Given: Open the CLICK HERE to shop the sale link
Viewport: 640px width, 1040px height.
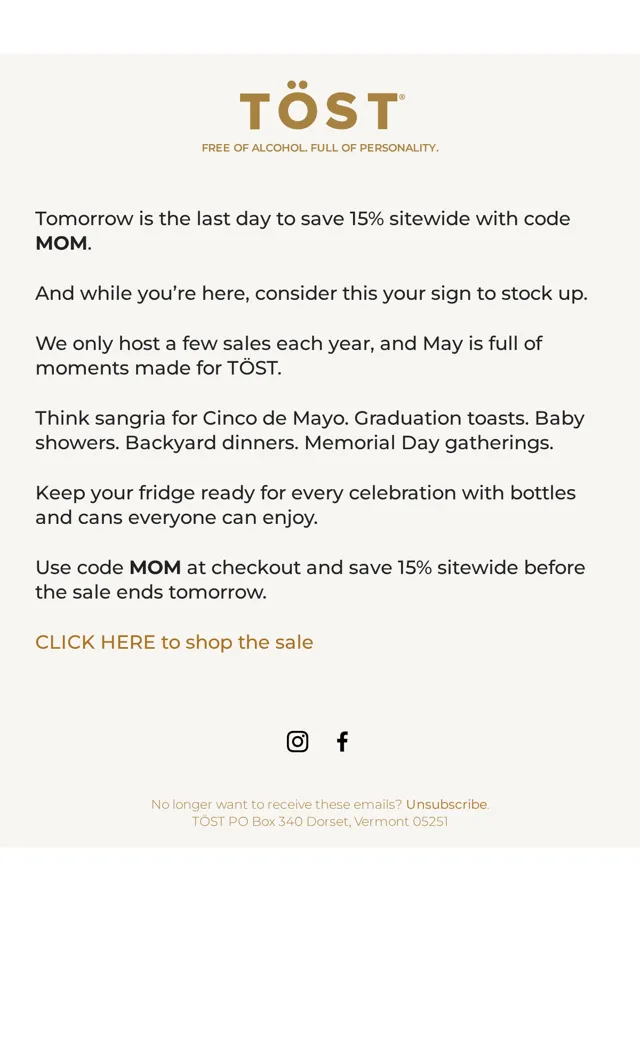Looking at the screenshot, I should tap(174, 642).
